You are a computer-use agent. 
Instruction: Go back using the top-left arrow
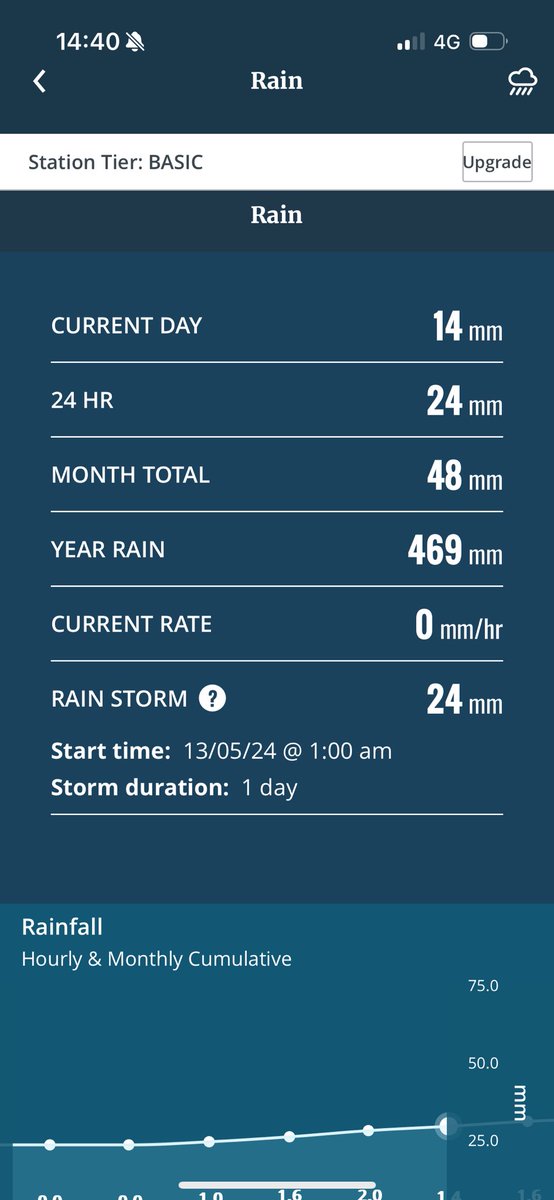[x=40, y=81]
